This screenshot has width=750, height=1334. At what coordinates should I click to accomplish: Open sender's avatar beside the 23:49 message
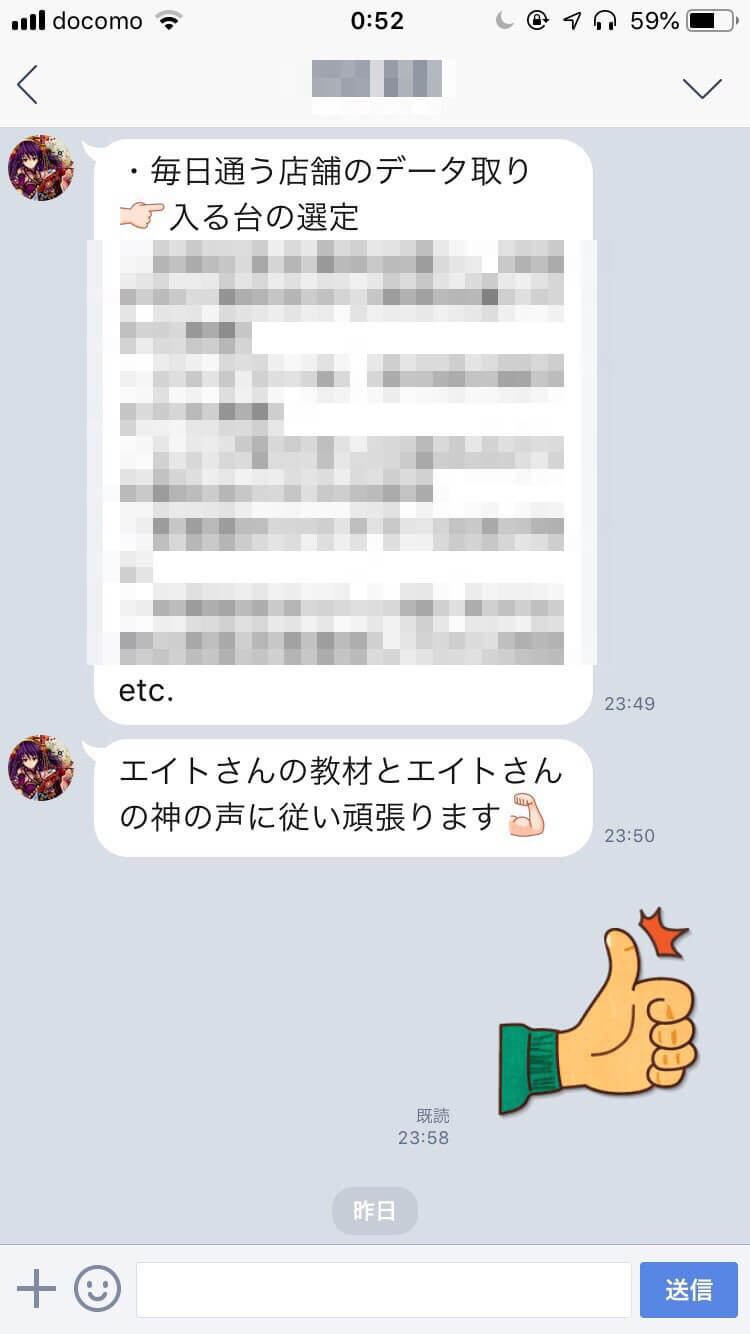tap(41, 168)
